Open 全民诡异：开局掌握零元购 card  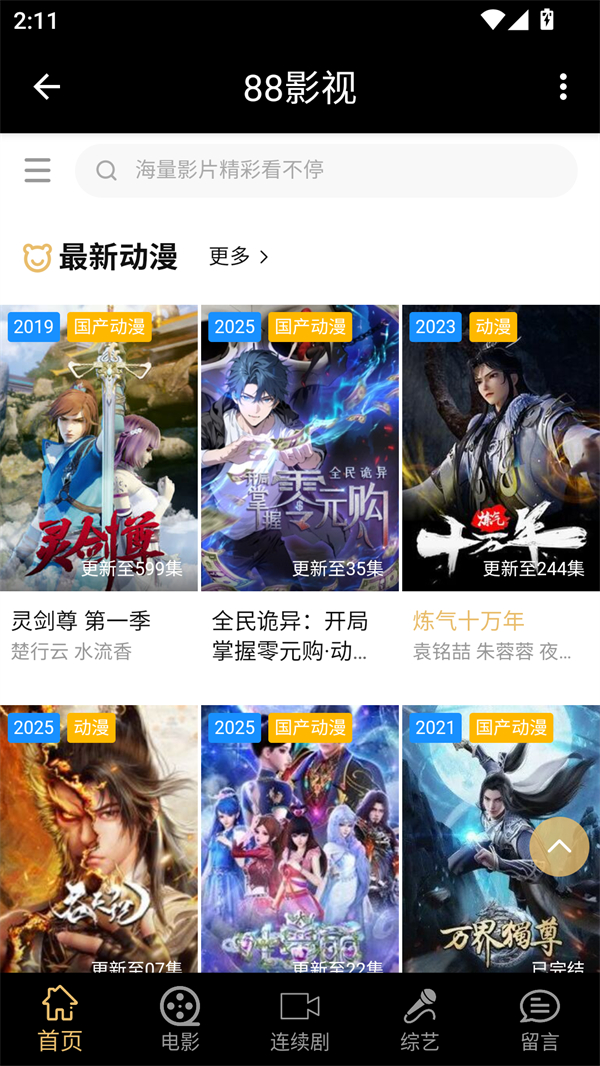tap(300, 448)
